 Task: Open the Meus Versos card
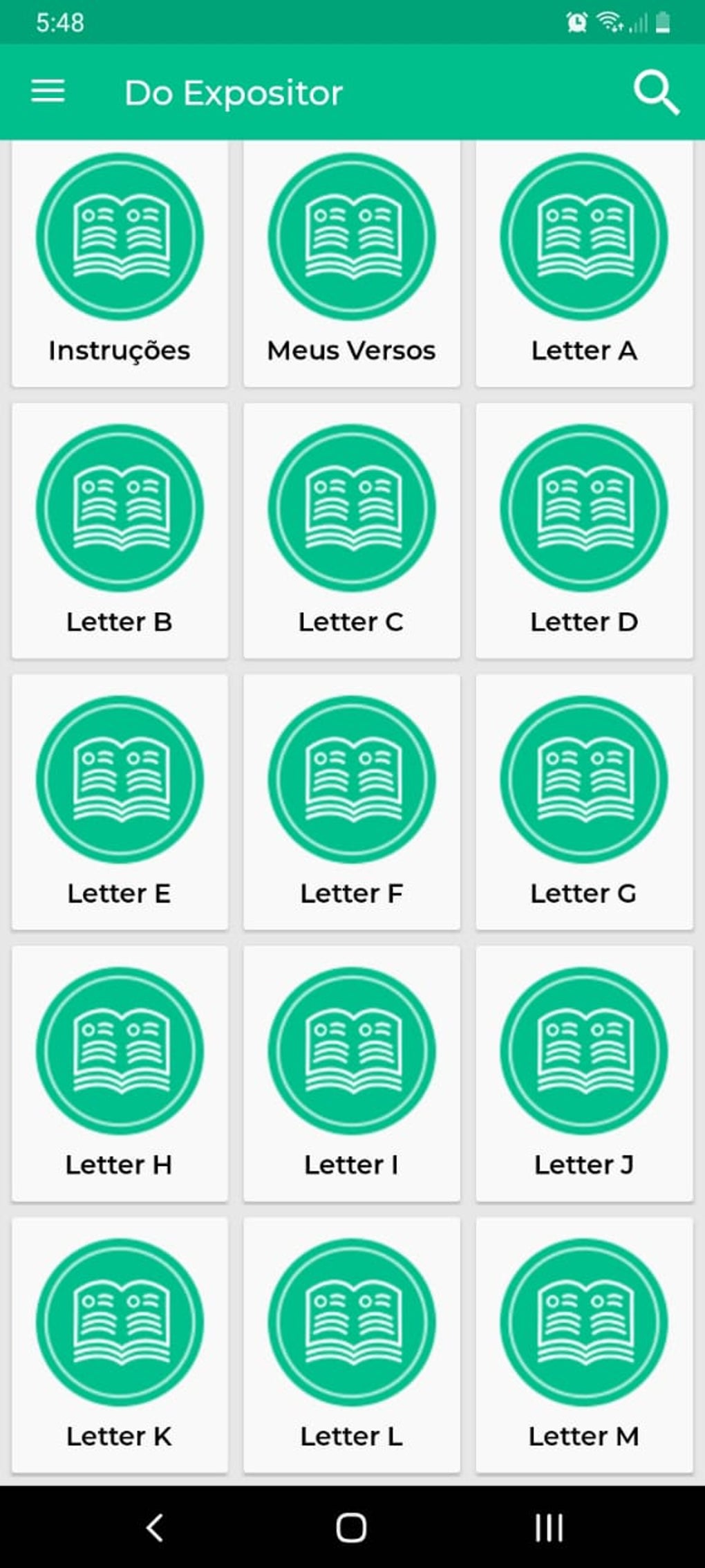coord(352,263)
